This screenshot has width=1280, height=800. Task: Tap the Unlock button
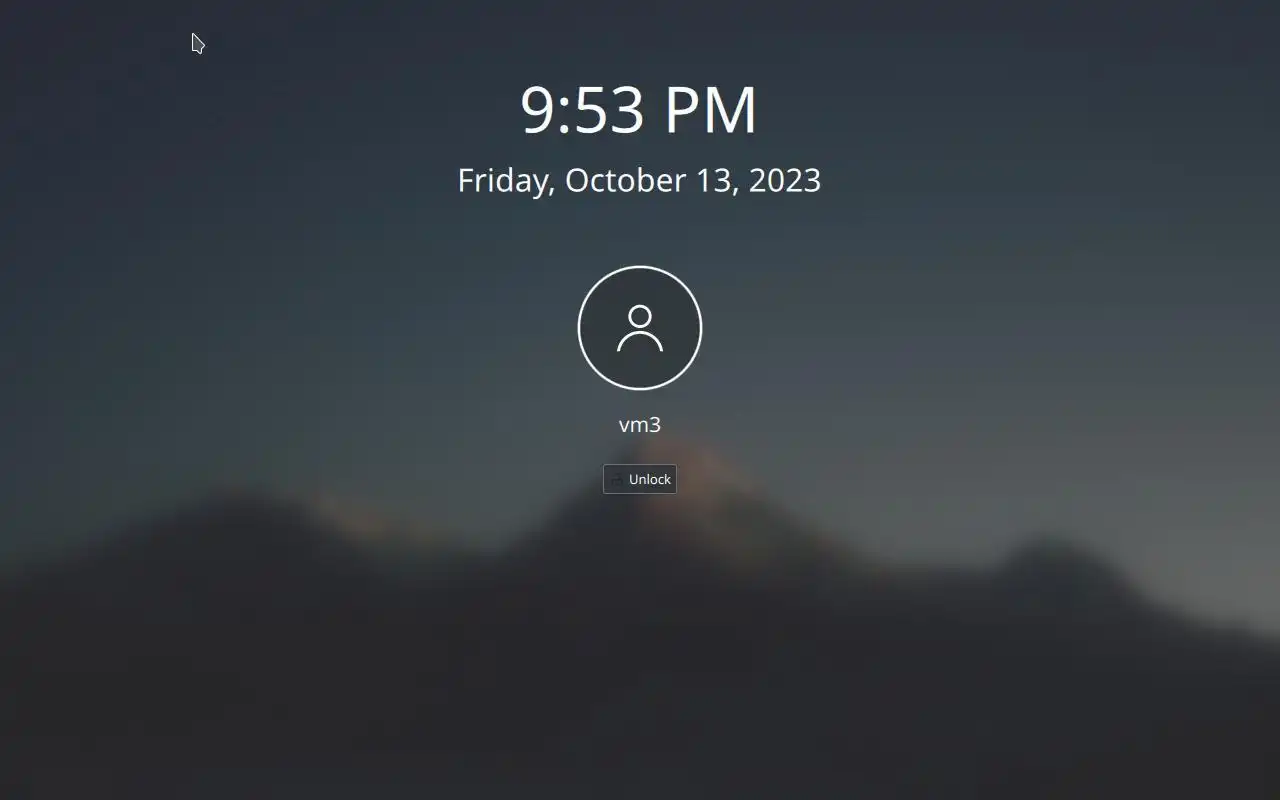(640, 479)
